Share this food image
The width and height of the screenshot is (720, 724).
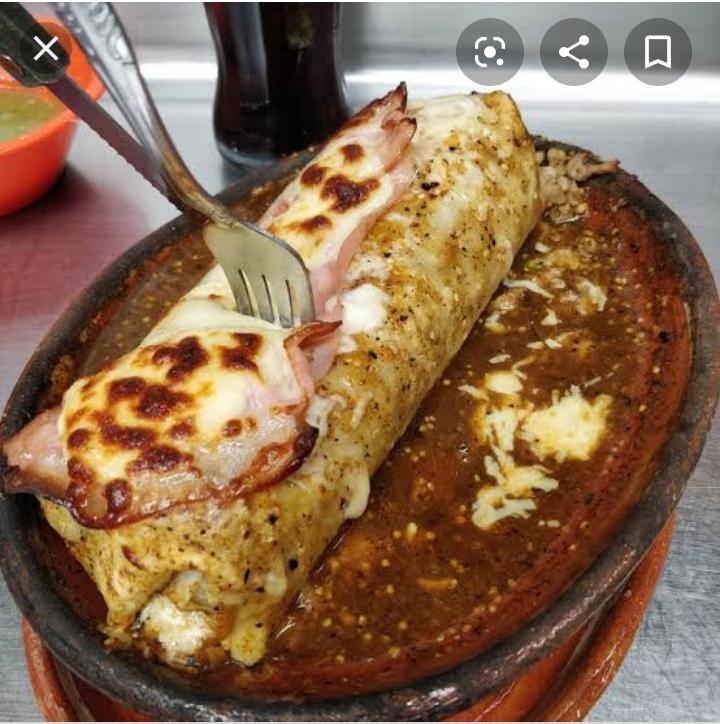pos(574,52)
